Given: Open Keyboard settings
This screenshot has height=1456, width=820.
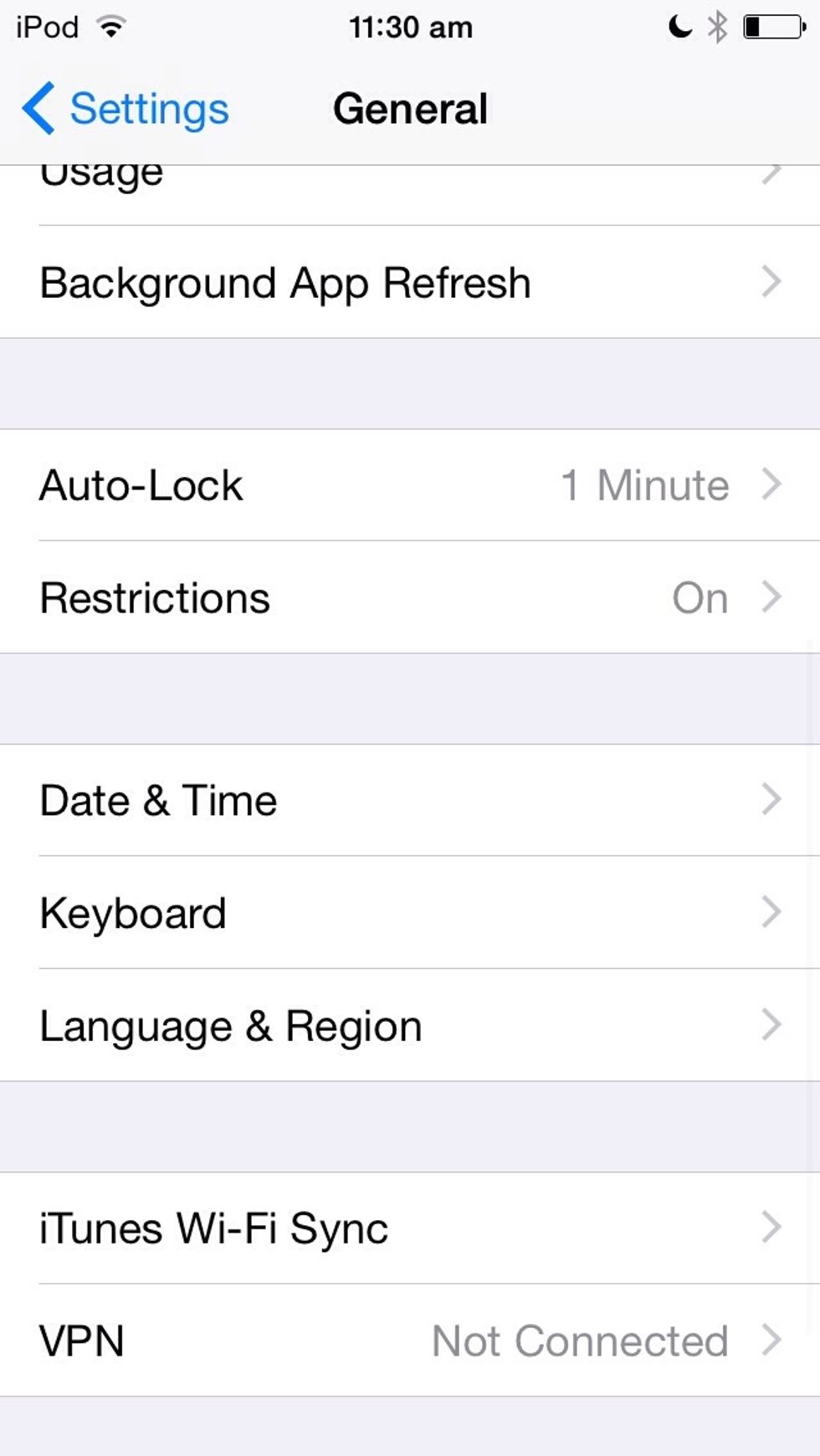Looking at the screenshot, I should tap(410, 913).
